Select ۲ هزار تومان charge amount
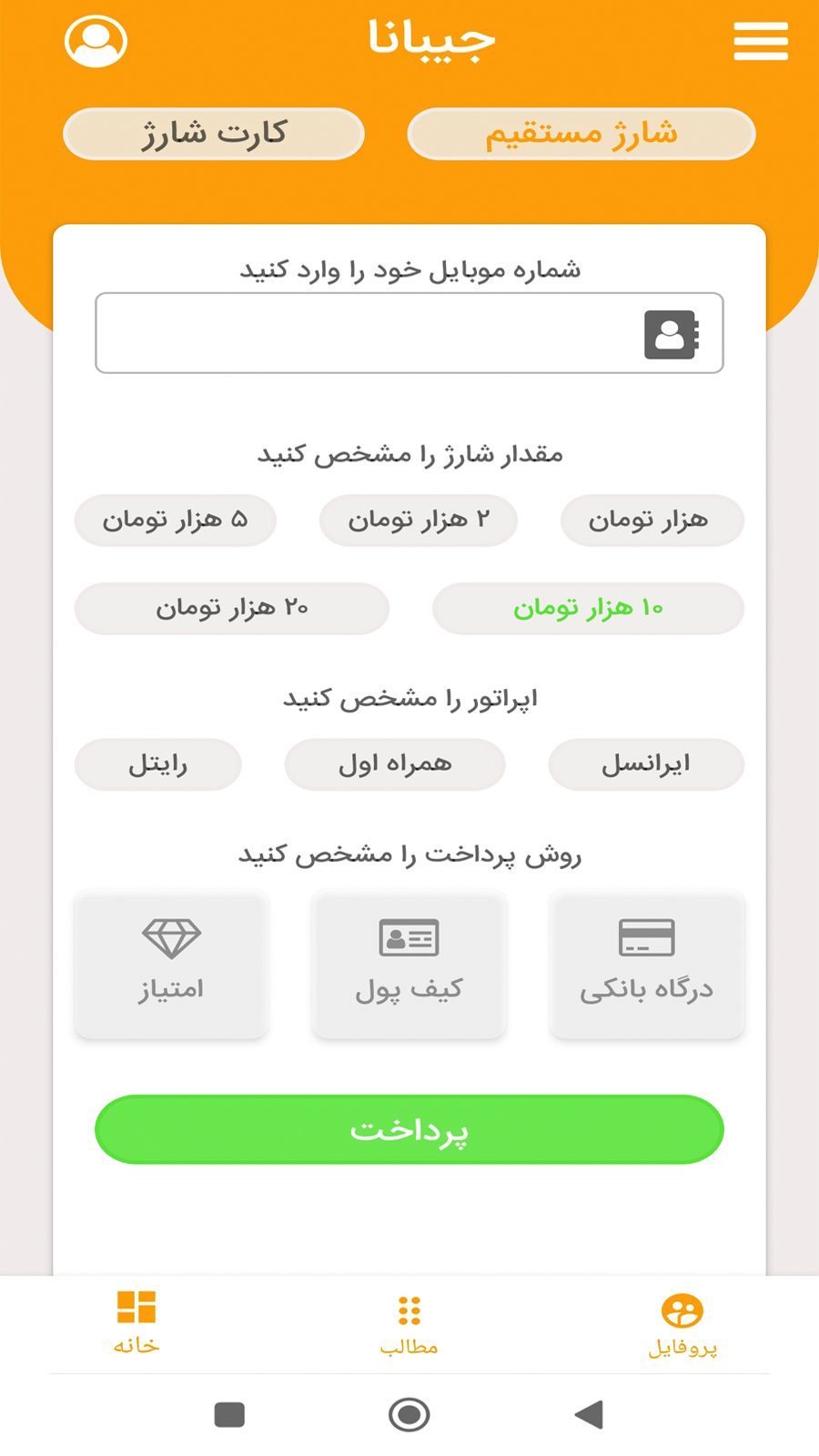This screenshot has height=1456, width=819. [x=418, y=521]
